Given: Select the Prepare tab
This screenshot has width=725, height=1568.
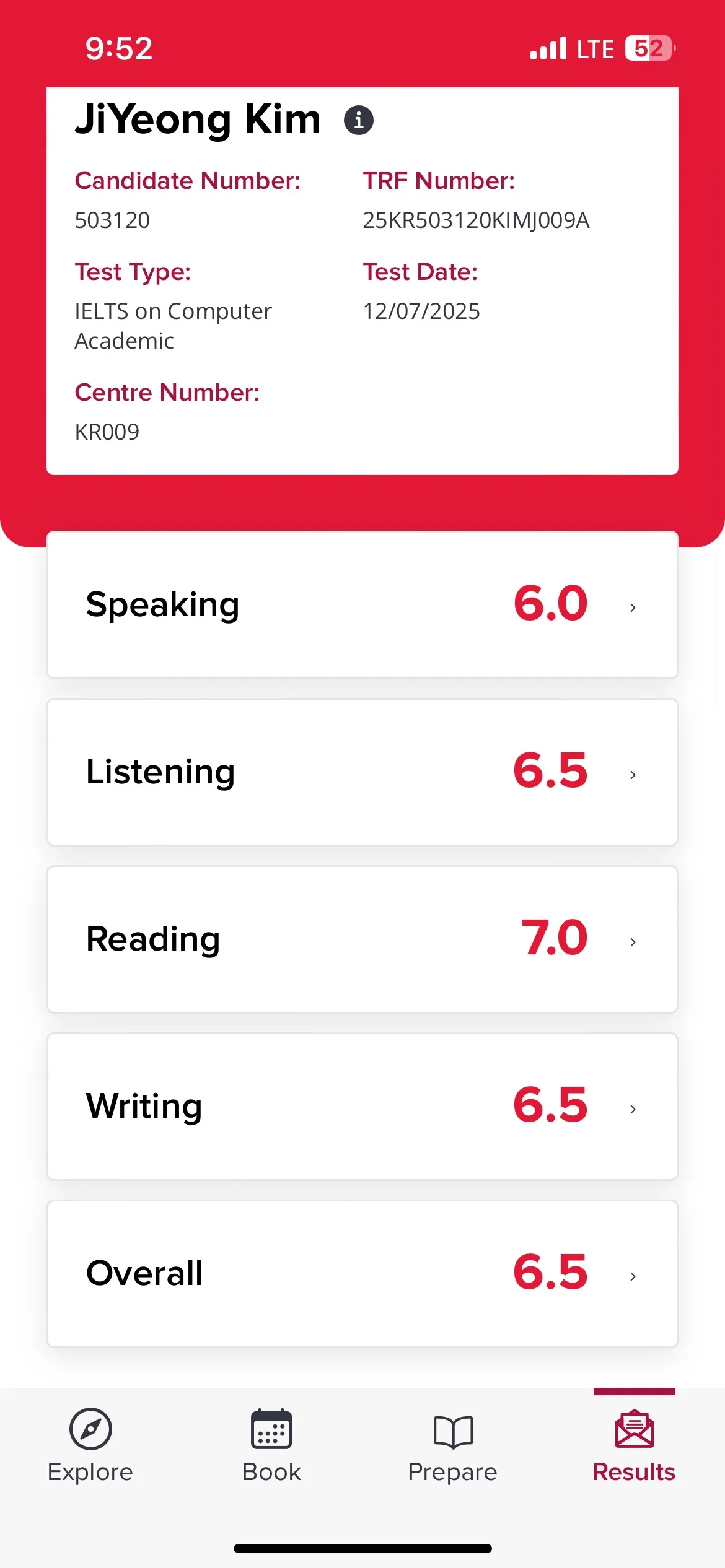Looking at the screenshot, I should pos(453,1446).
